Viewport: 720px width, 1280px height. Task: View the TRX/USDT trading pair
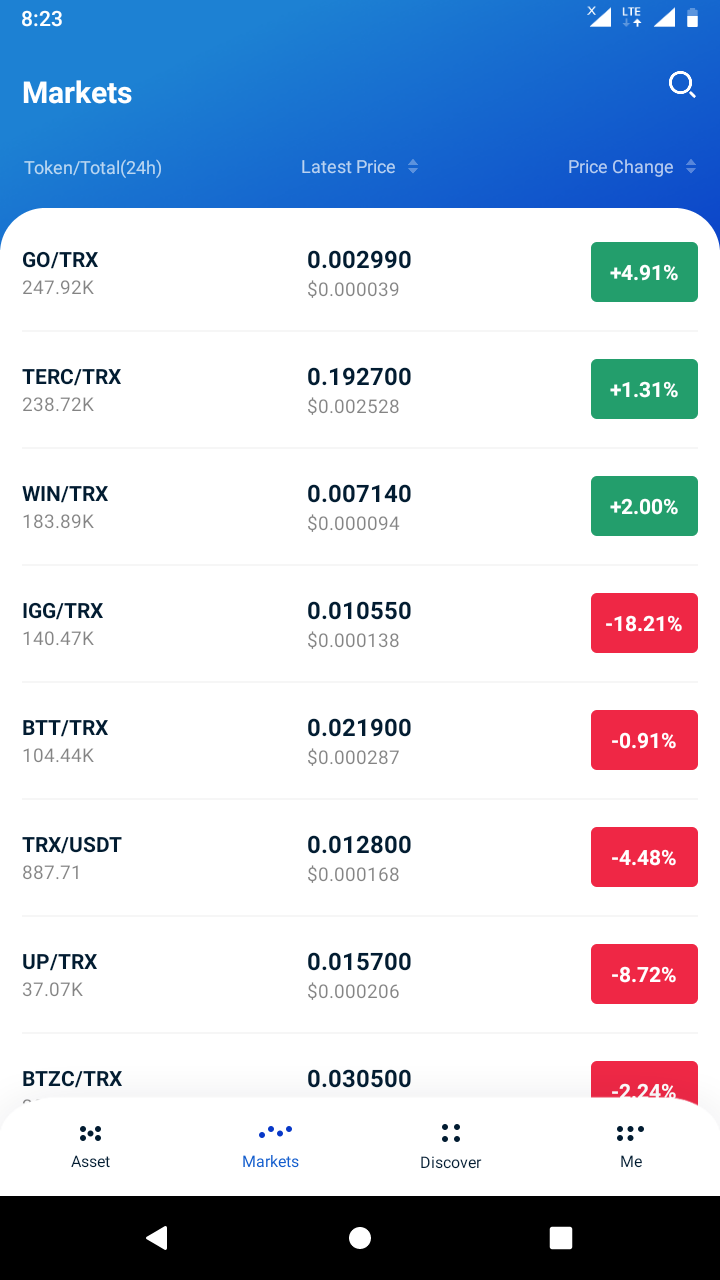[x=360, y=858]
